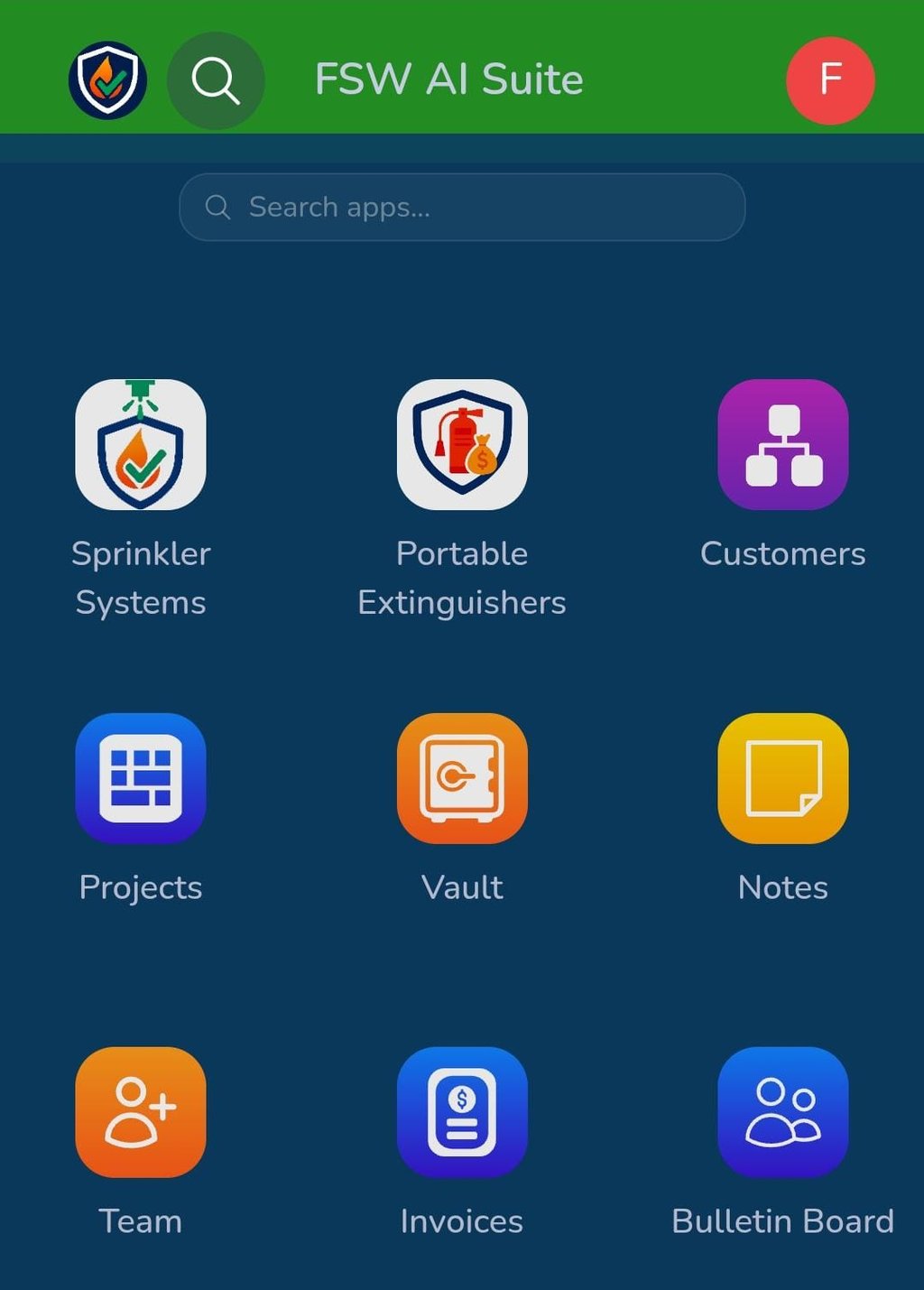Tap the search icon in the header
Screen dimensions: 924x1290
[x=216, y=80]
